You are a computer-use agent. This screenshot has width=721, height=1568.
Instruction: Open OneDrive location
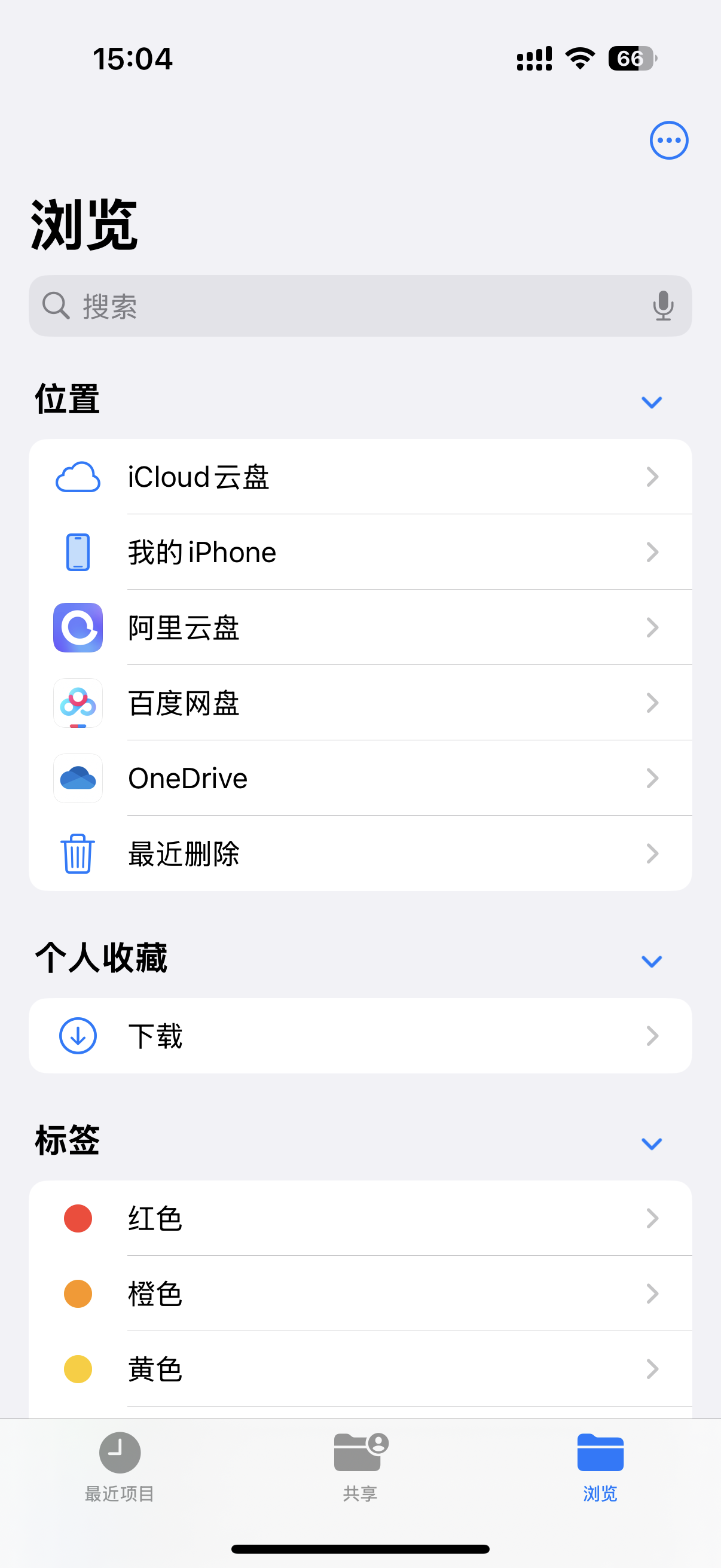click(x=360, y=779)
